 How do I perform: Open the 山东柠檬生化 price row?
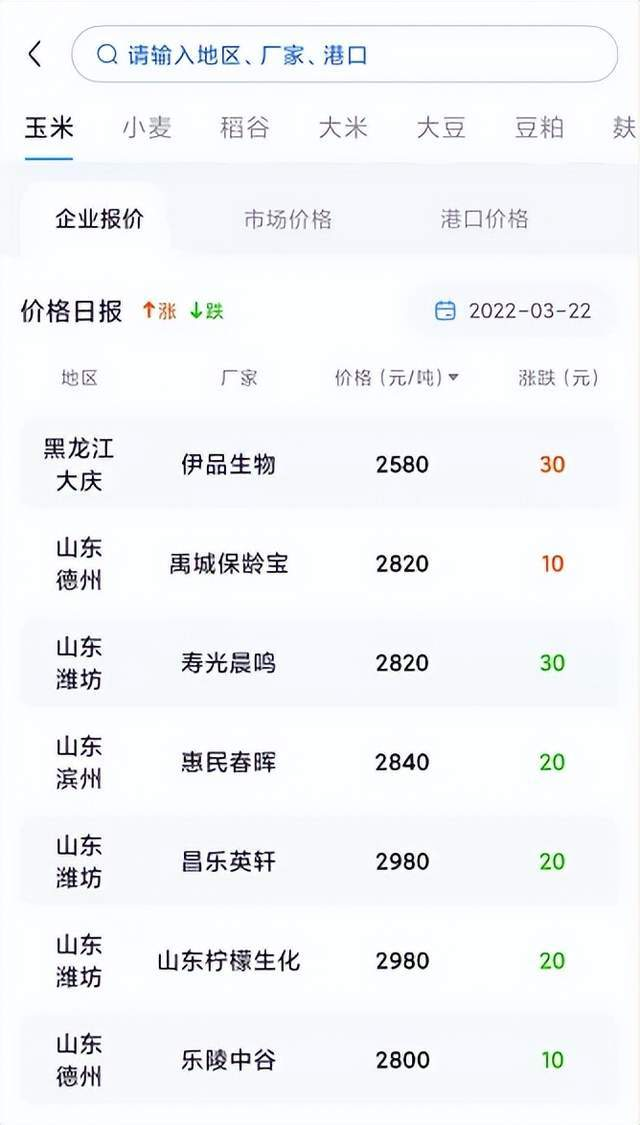point(320,961)
